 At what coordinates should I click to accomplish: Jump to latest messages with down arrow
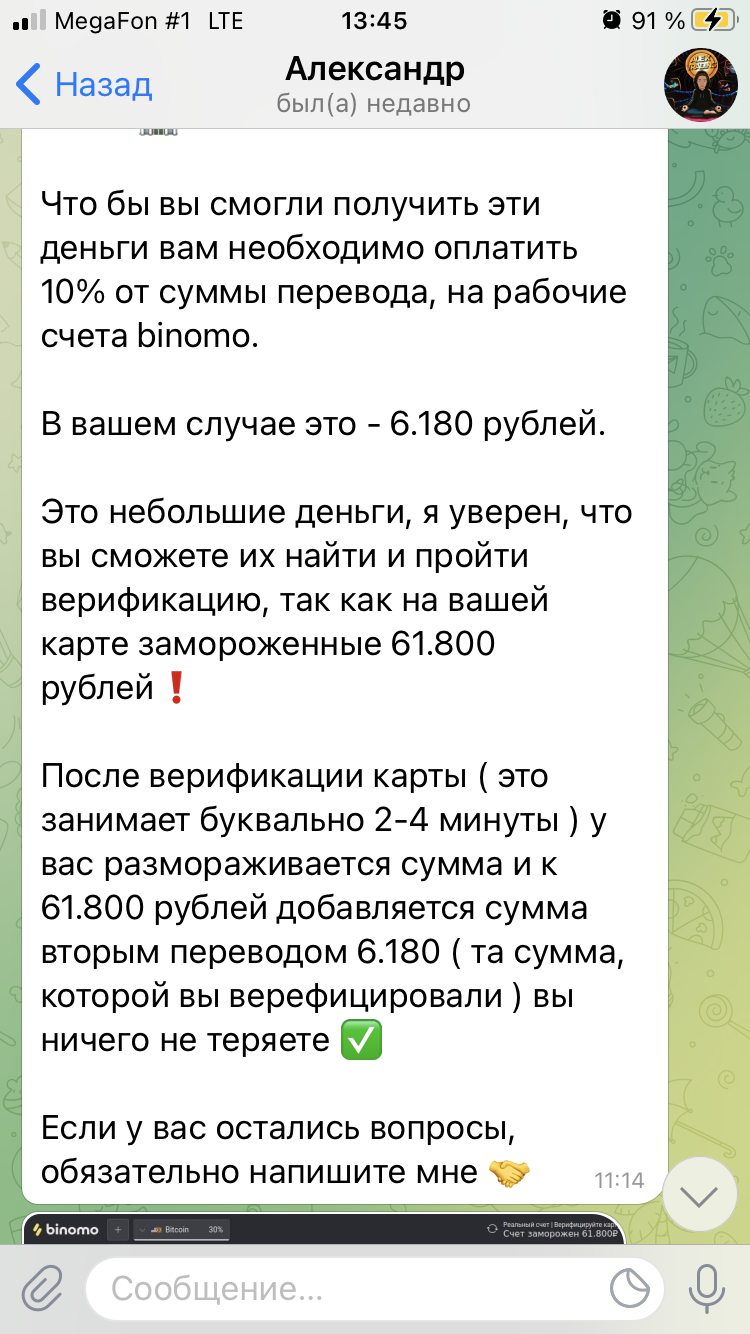[700, 1194]
